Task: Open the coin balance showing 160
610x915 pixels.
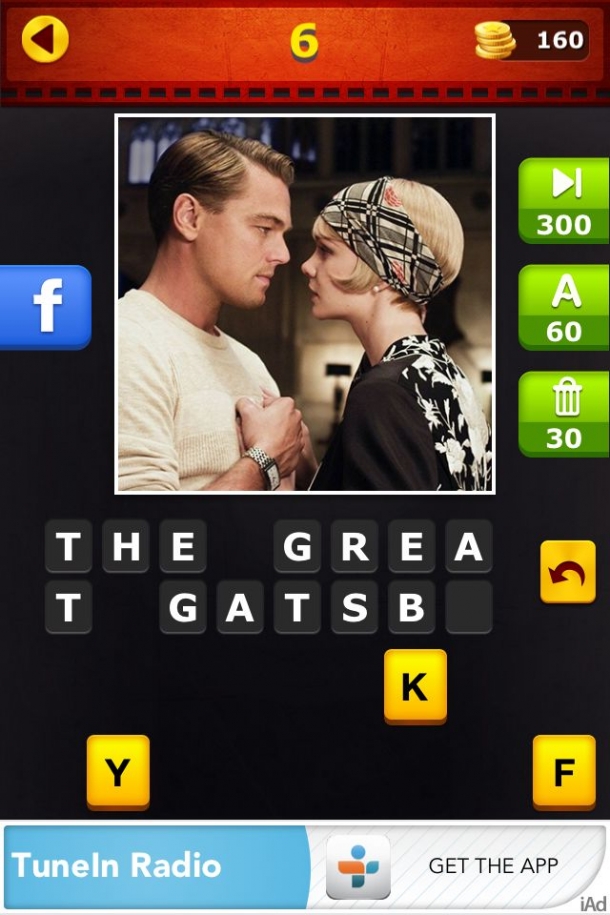Action: pyautogui.click(x=531, y=40)
